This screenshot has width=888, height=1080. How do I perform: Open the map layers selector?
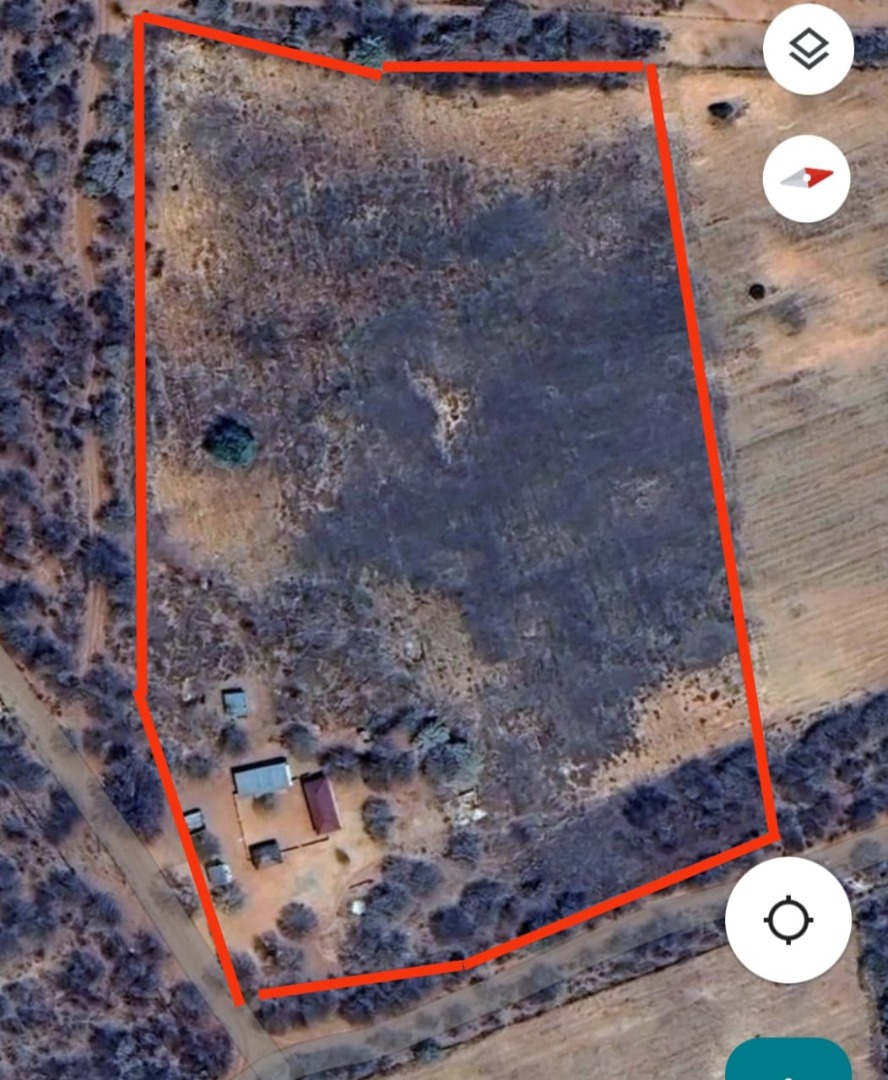(808, 49)
